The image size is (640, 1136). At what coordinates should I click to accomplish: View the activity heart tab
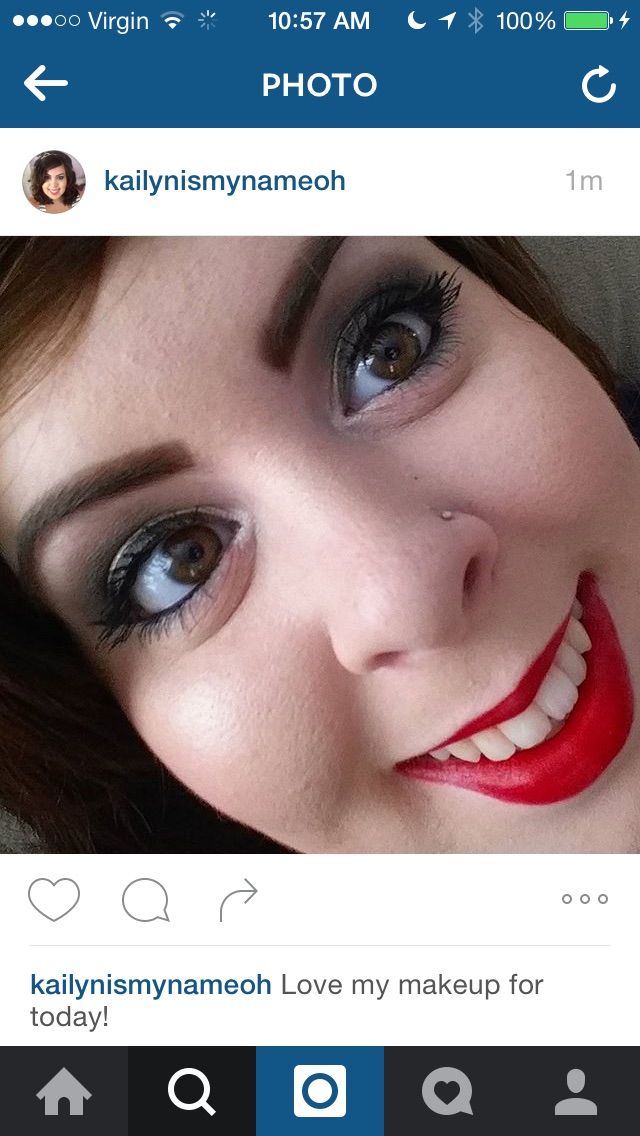[448, 1091]
